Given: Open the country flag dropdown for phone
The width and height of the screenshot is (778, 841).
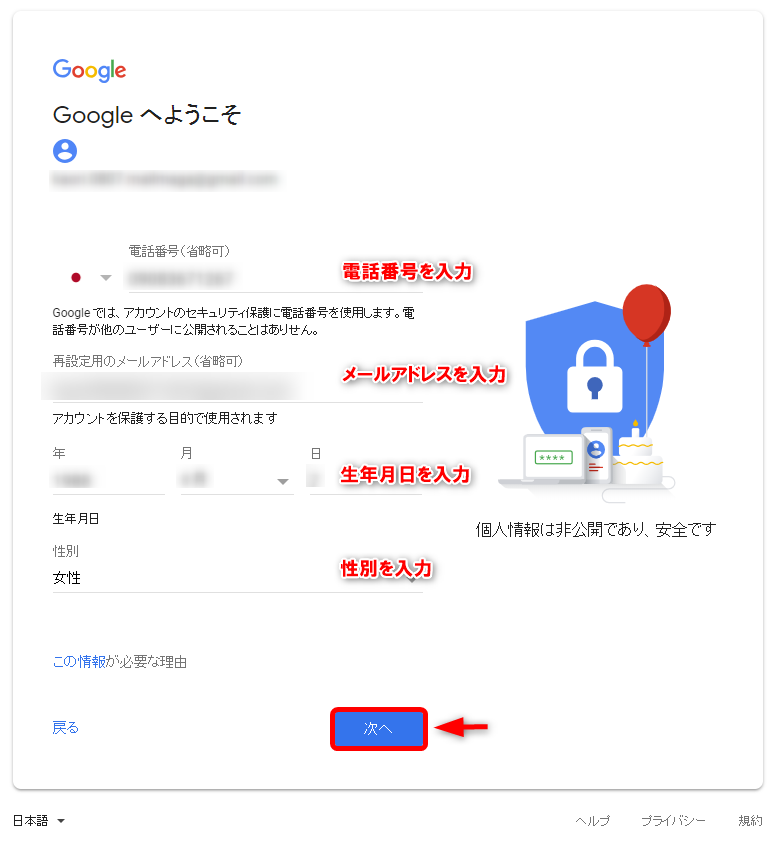Looking at the screenshot, I should click(x=89, y=278).
